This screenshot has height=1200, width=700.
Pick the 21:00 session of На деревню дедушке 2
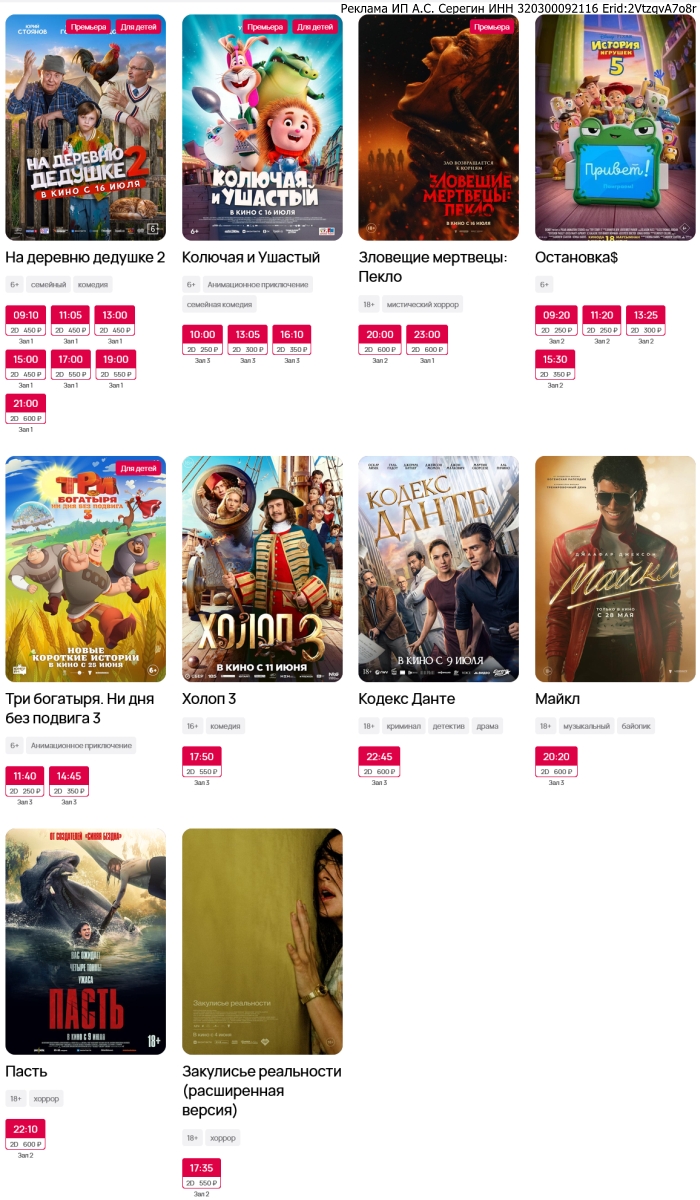pos(26,410)
